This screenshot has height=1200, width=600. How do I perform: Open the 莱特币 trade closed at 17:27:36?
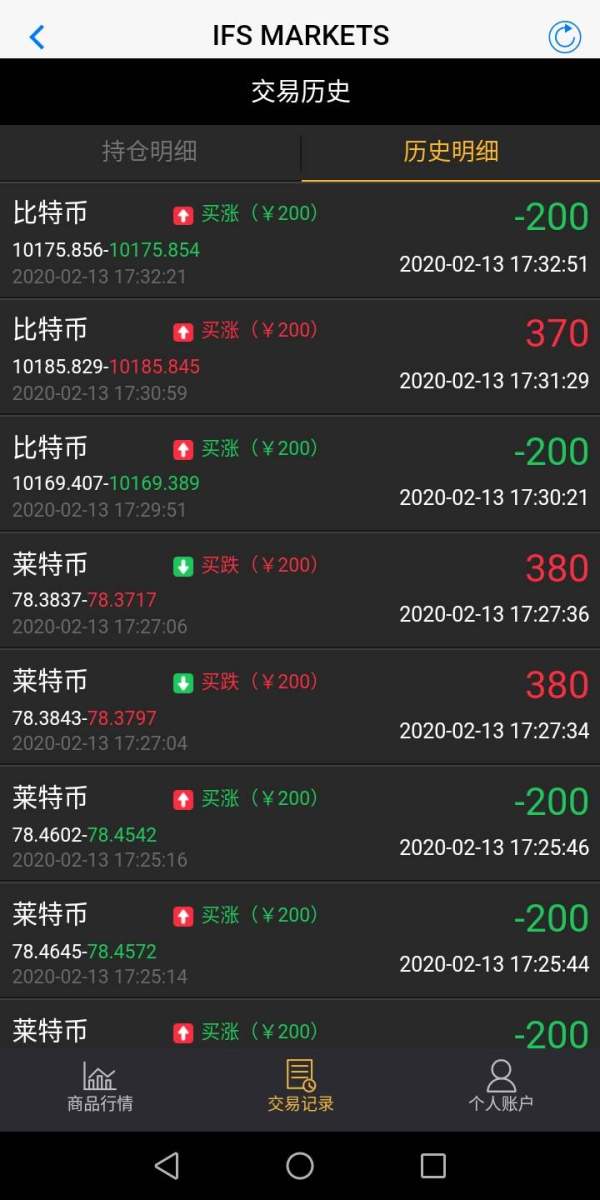(300, 591)
